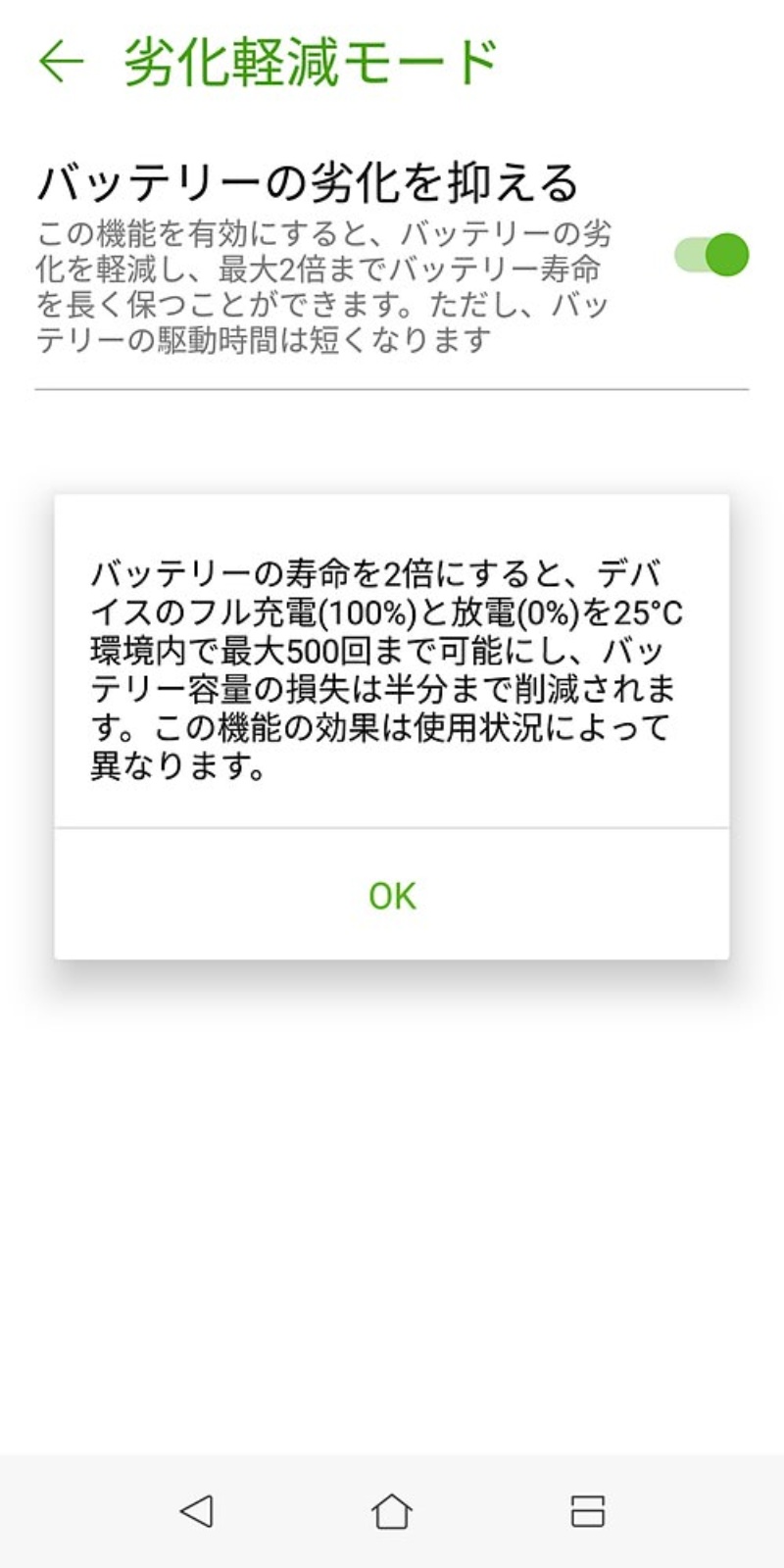This screenshot has height=1568, width=784.
Task: Go to the home screen
Action: click(392, 1510)
